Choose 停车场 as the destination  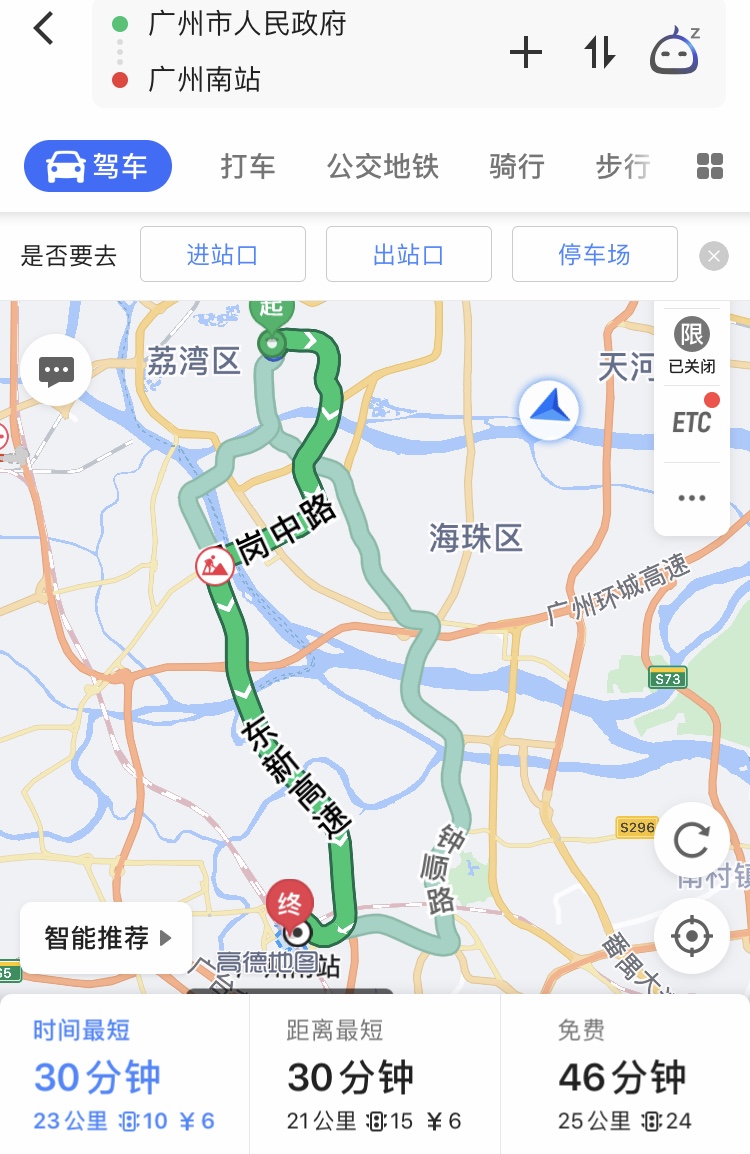(595, 255)
